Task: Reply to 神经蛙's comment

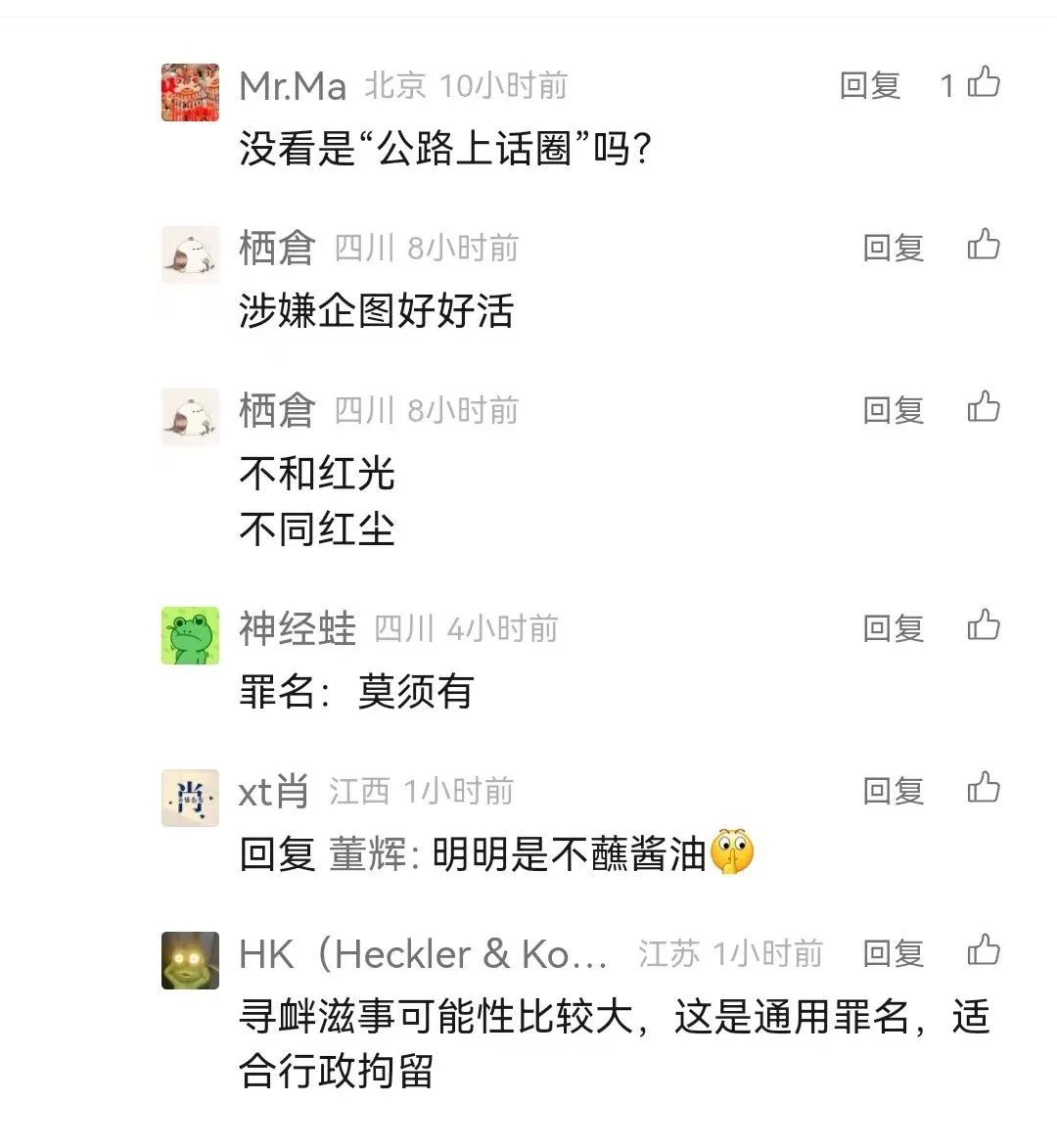Action: (x=893, y=628)
